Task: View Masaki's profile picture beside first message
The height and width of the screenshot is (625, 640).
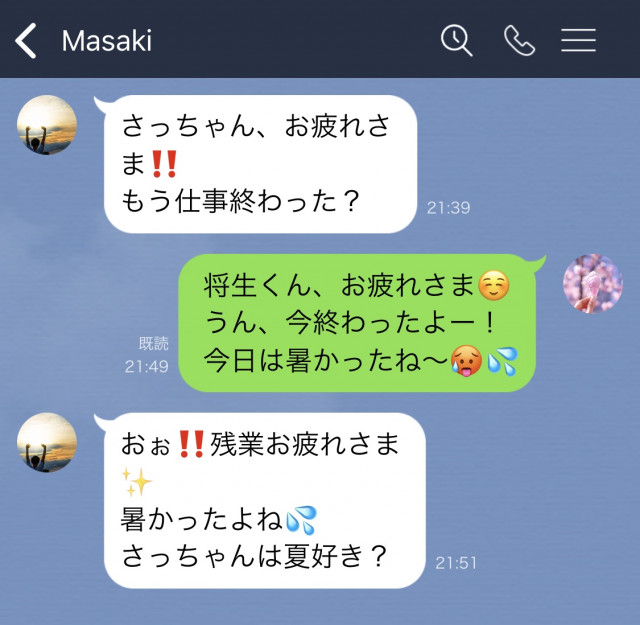Action: [47, 125]
